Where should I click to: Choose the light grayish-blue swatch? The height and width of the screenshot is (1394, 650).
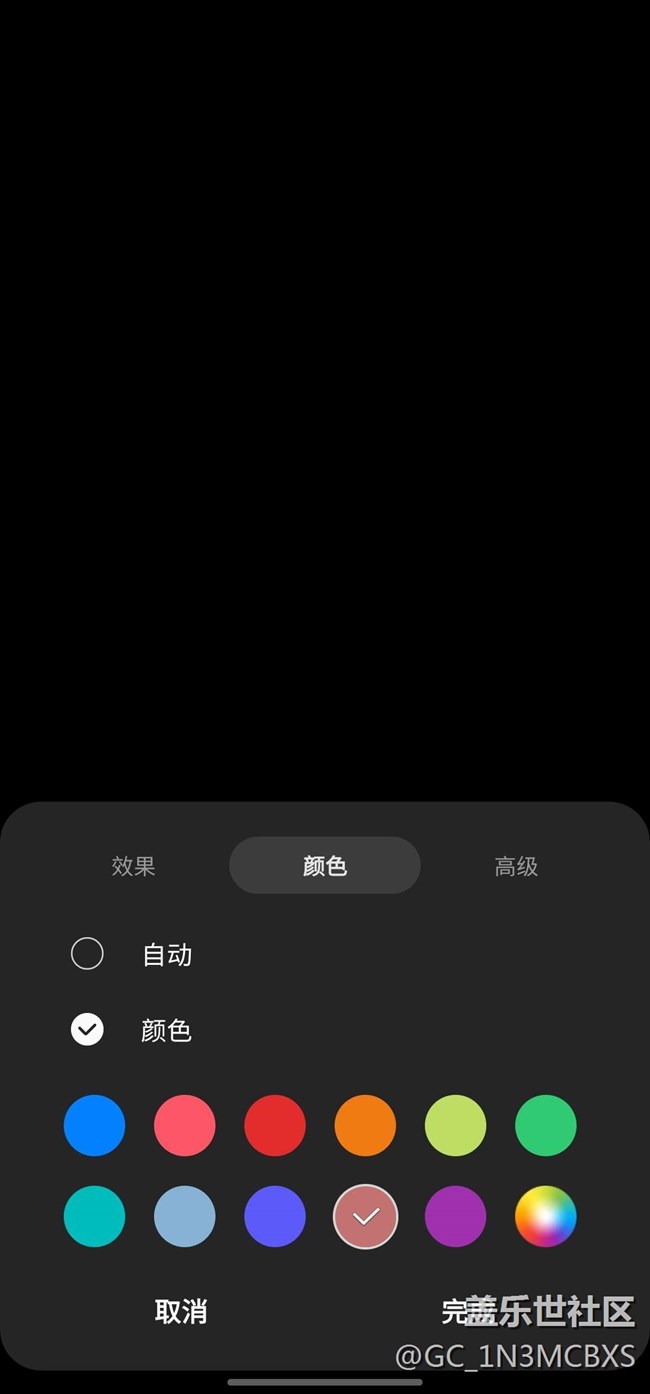(x=185, y=1216)
